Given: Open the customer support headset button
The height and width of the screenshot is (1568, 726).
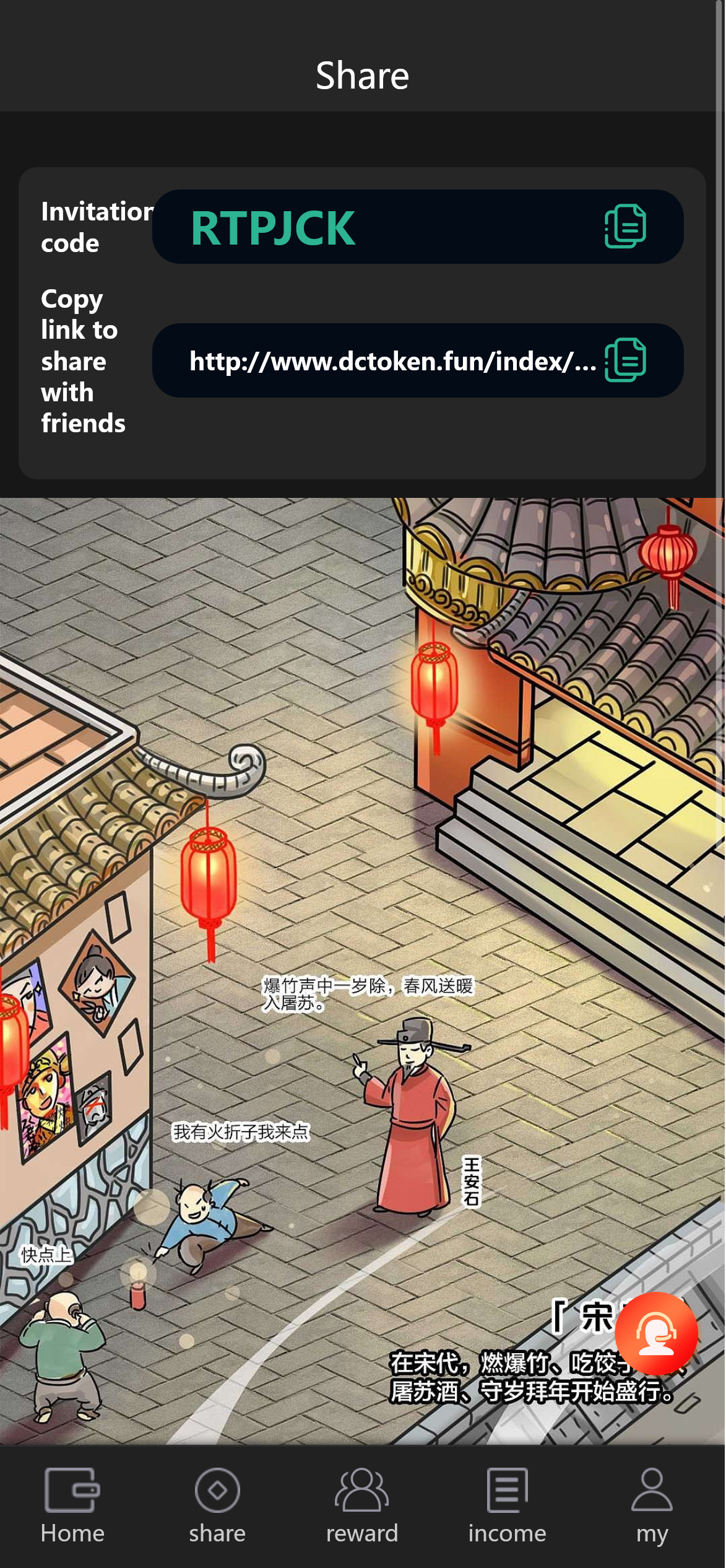Looking at the screenshot, I should tap(656, 1333).
